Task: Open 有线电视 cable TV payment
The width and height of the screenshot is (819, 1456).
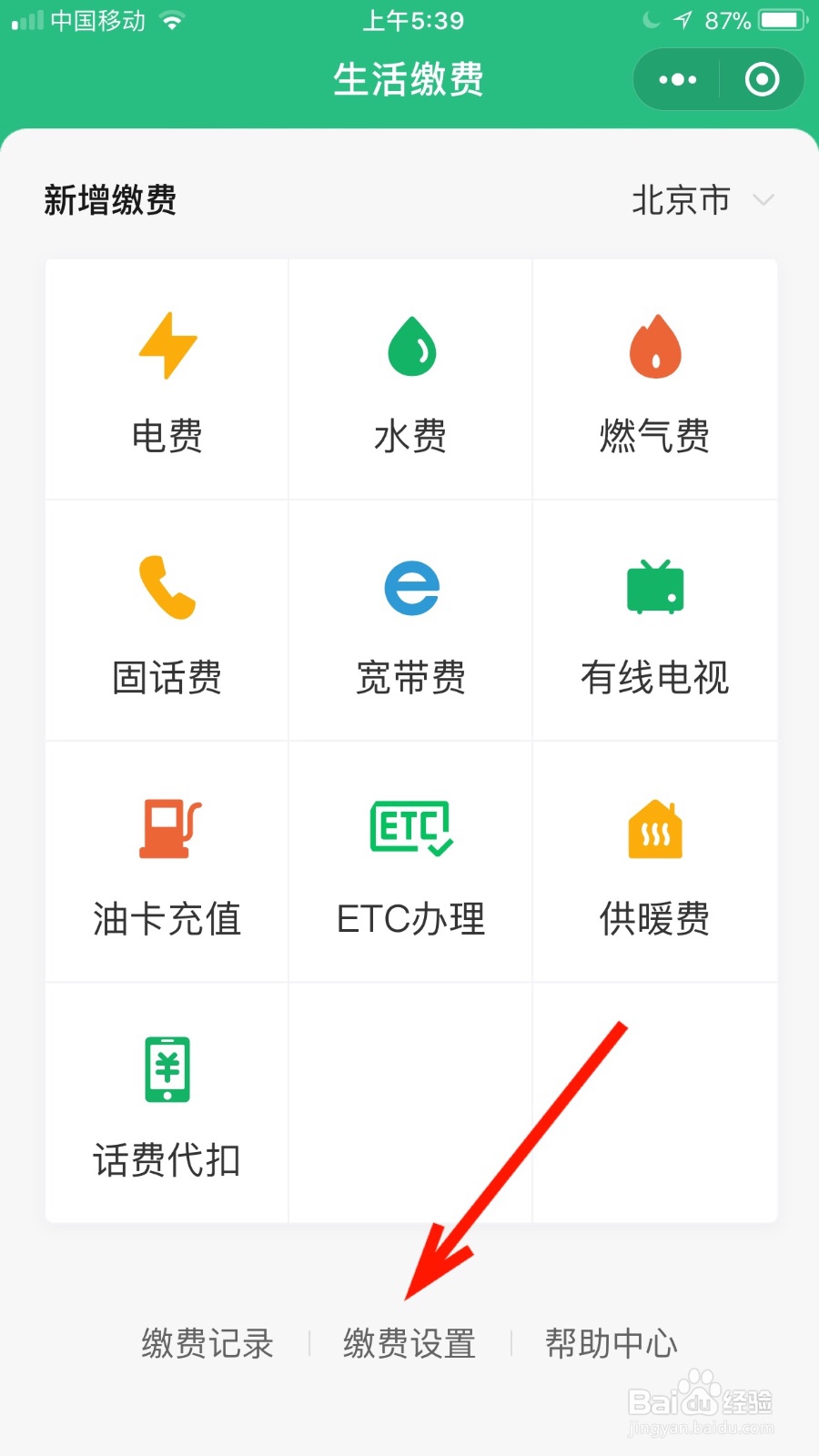Action: [x=655, y=621]
